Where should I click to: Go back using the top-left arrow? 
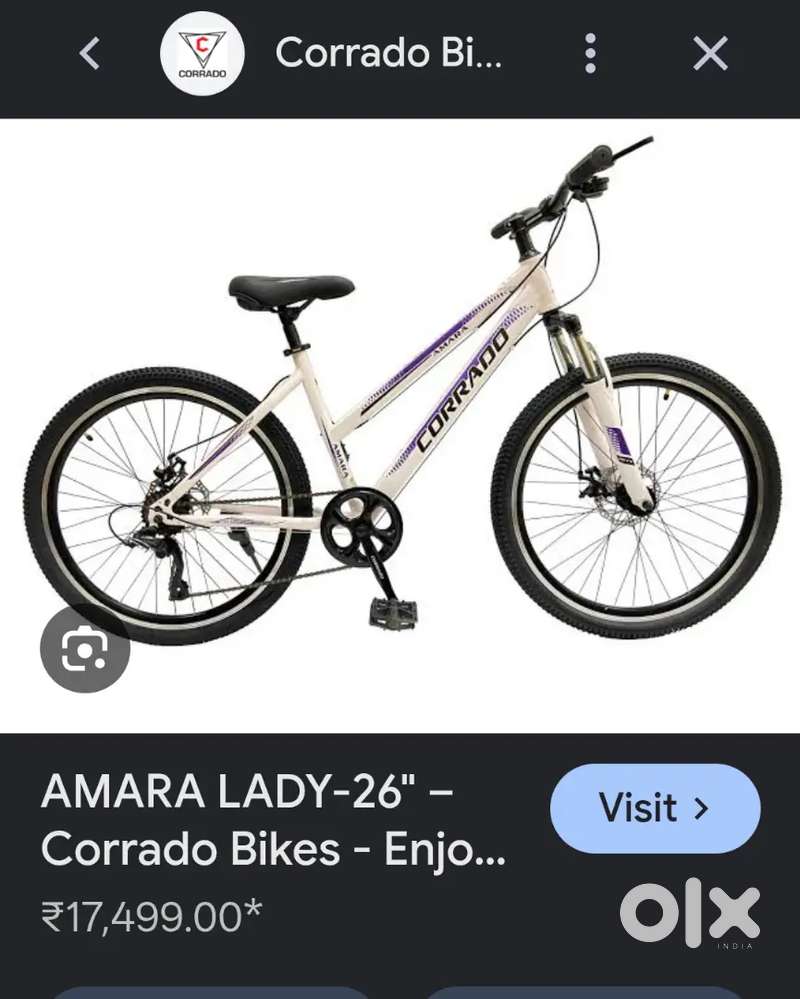89,54
